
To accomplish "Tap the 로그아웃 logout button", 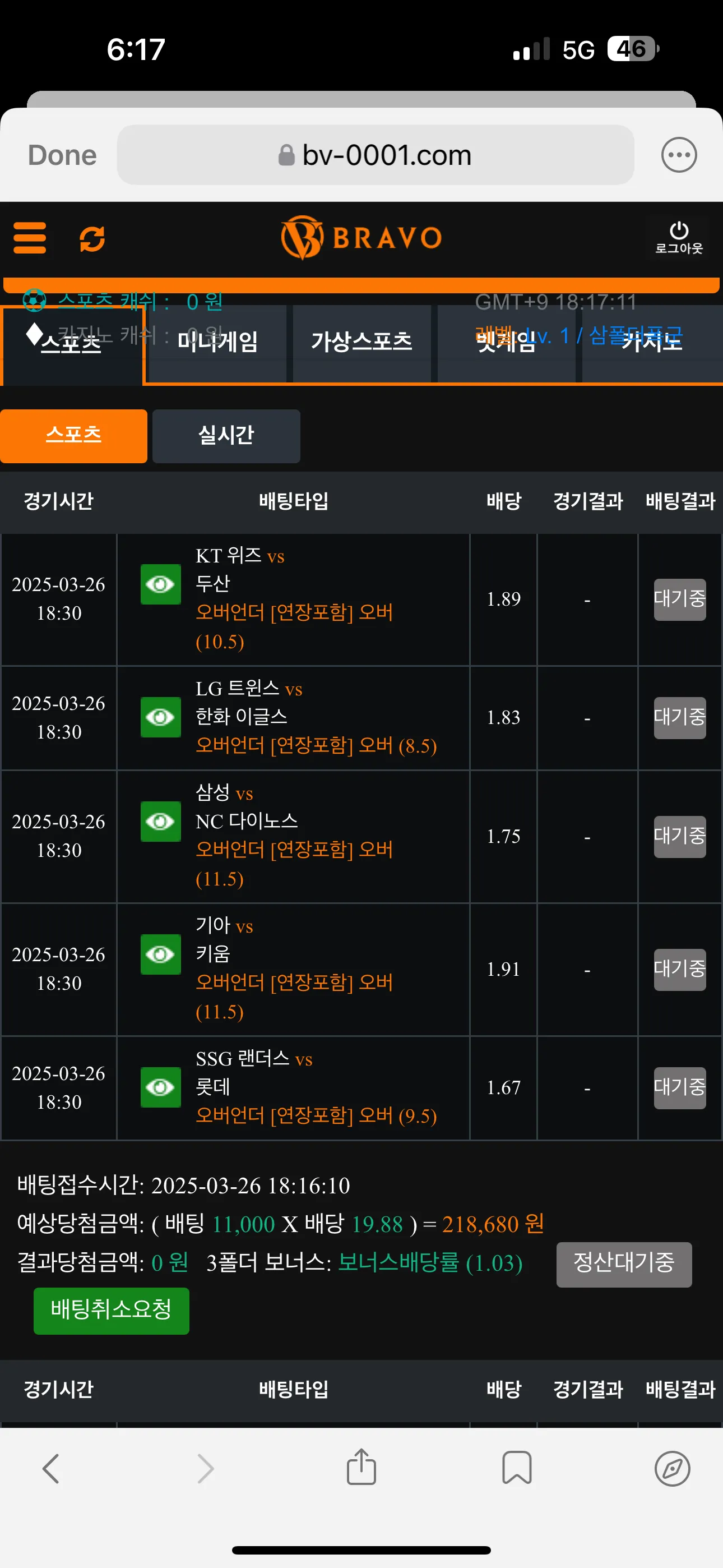I will click(679, 238).
